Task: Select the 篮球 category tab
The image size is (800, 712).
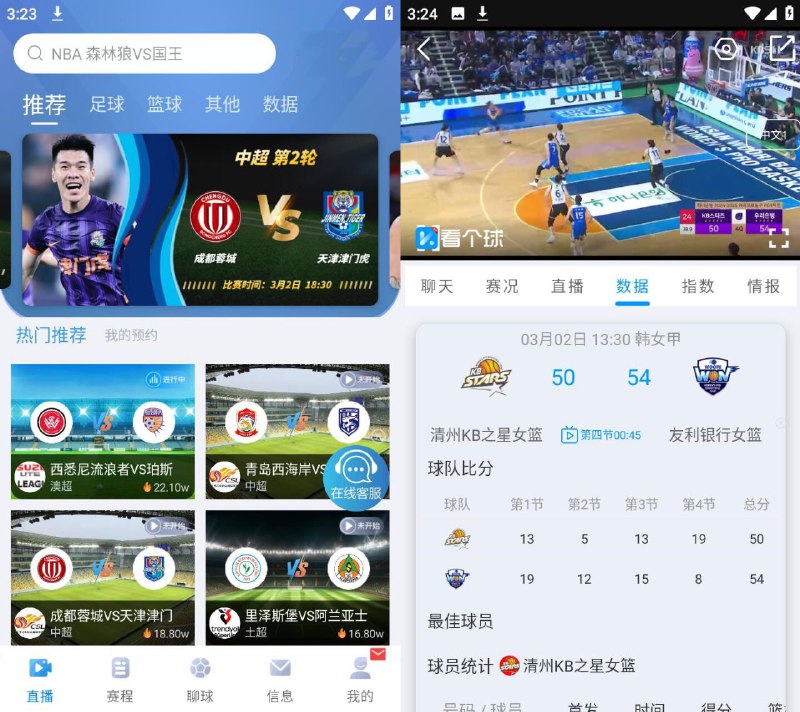Action: (164, 104)
